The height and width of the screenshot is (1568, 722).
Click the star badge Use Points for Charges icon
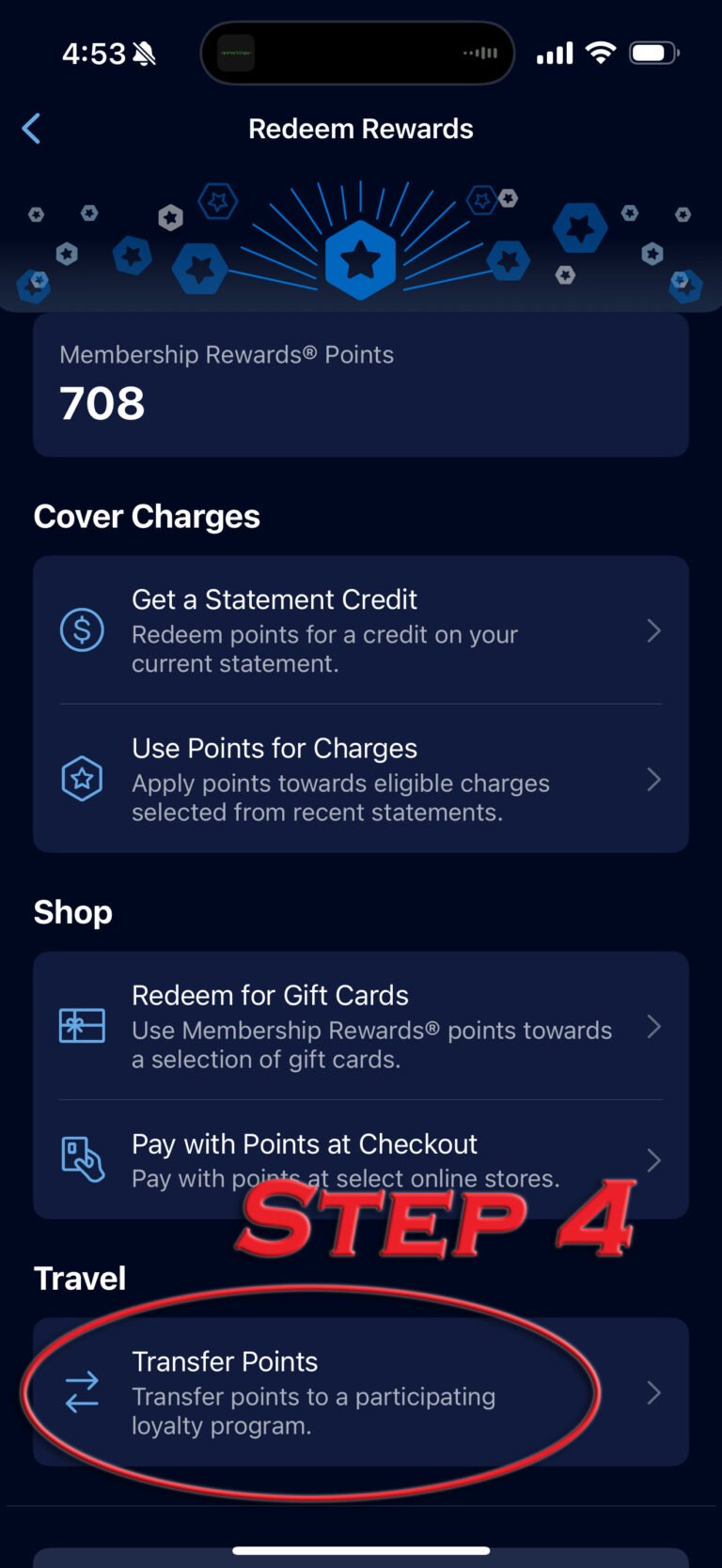[x=83, y=779]
